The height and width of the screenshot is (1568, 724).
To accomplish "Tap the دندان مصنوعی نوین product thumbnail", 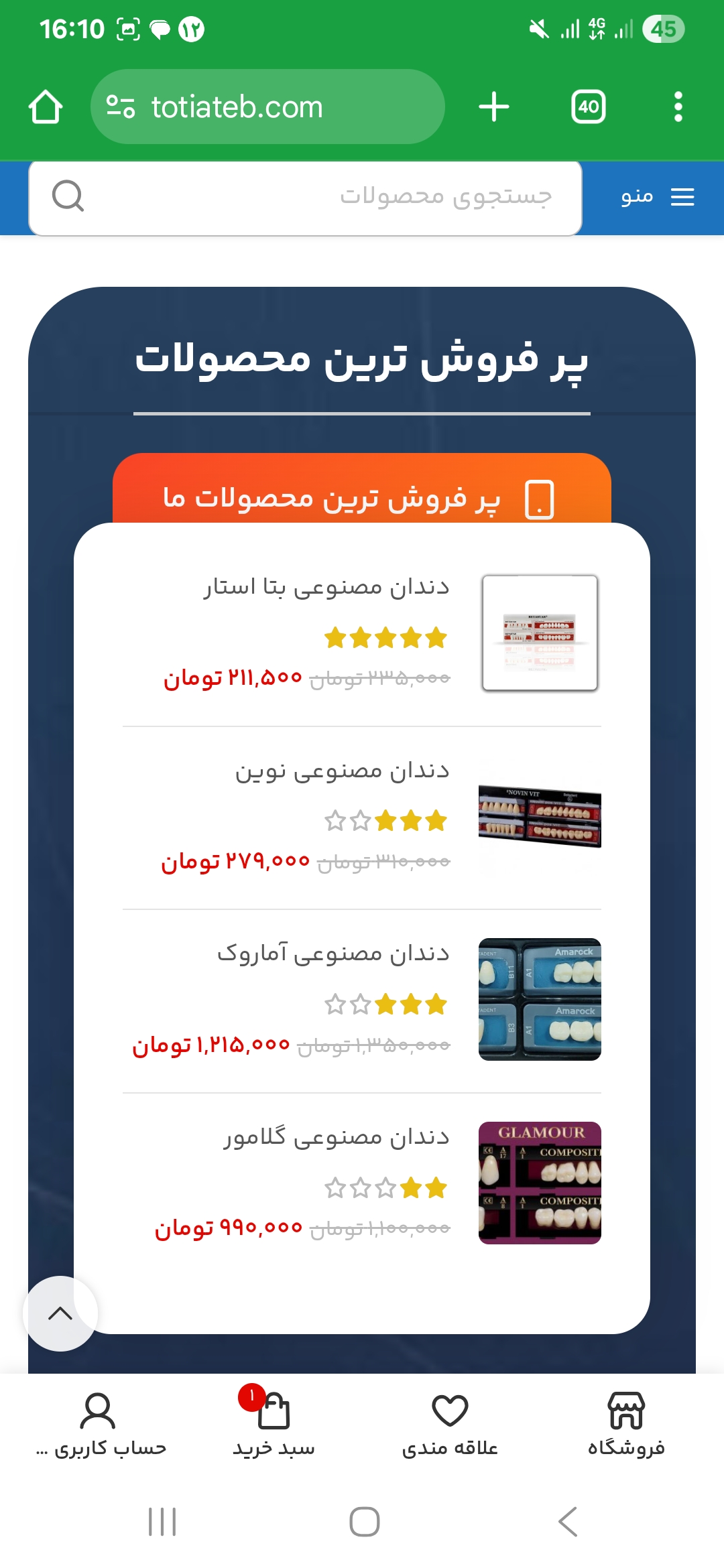I will [540, 817].
